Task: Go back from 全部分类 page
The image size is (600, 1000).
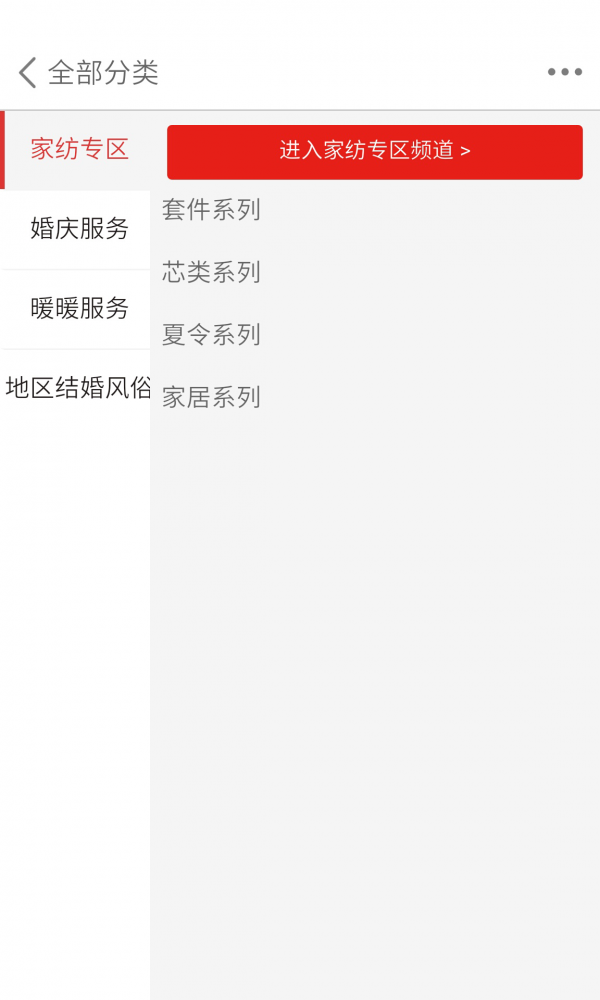Action: 28,72
